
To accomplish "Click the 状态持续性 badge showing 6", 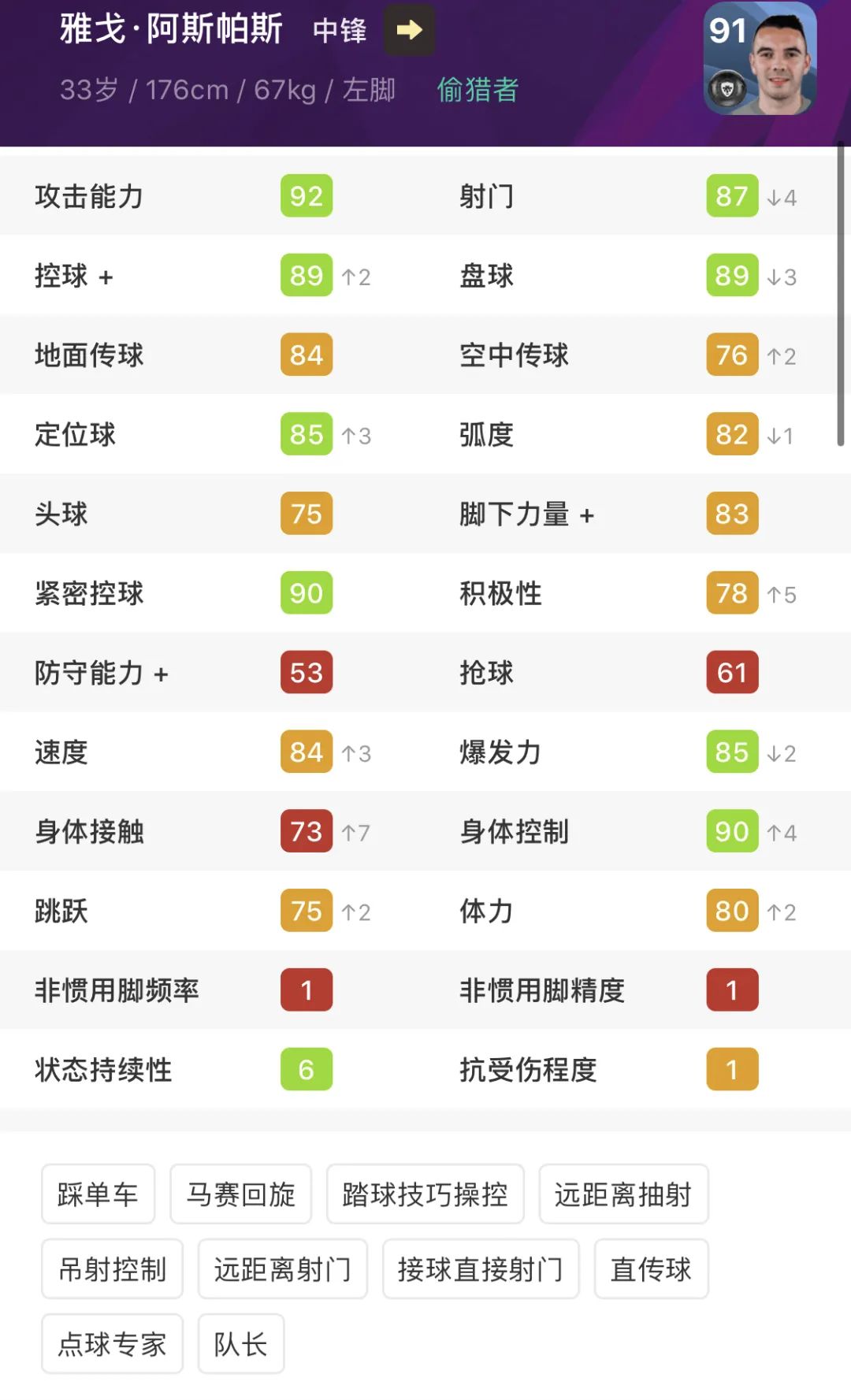I will (x=306, y=1070).
